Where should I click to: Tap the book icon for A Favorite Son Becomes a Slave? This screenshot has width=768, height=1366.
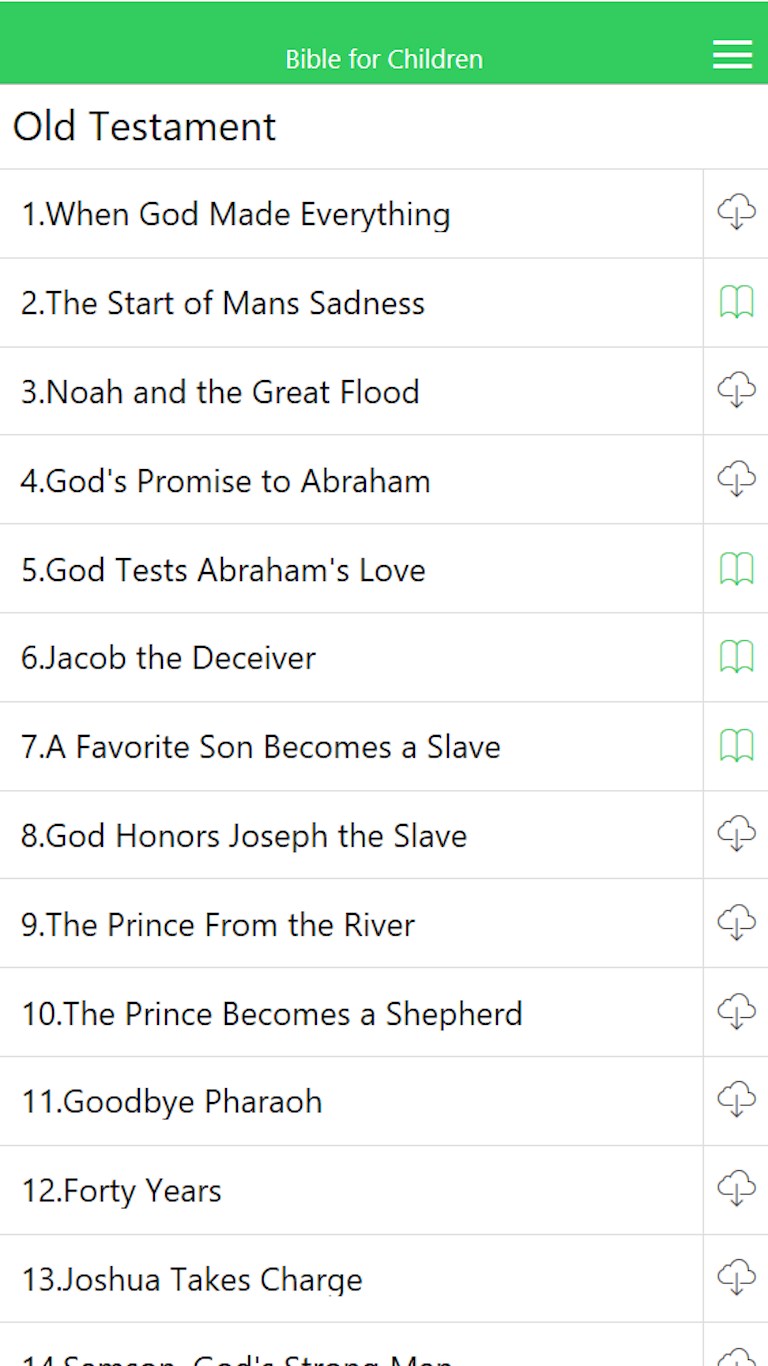[x=736, y=746]
